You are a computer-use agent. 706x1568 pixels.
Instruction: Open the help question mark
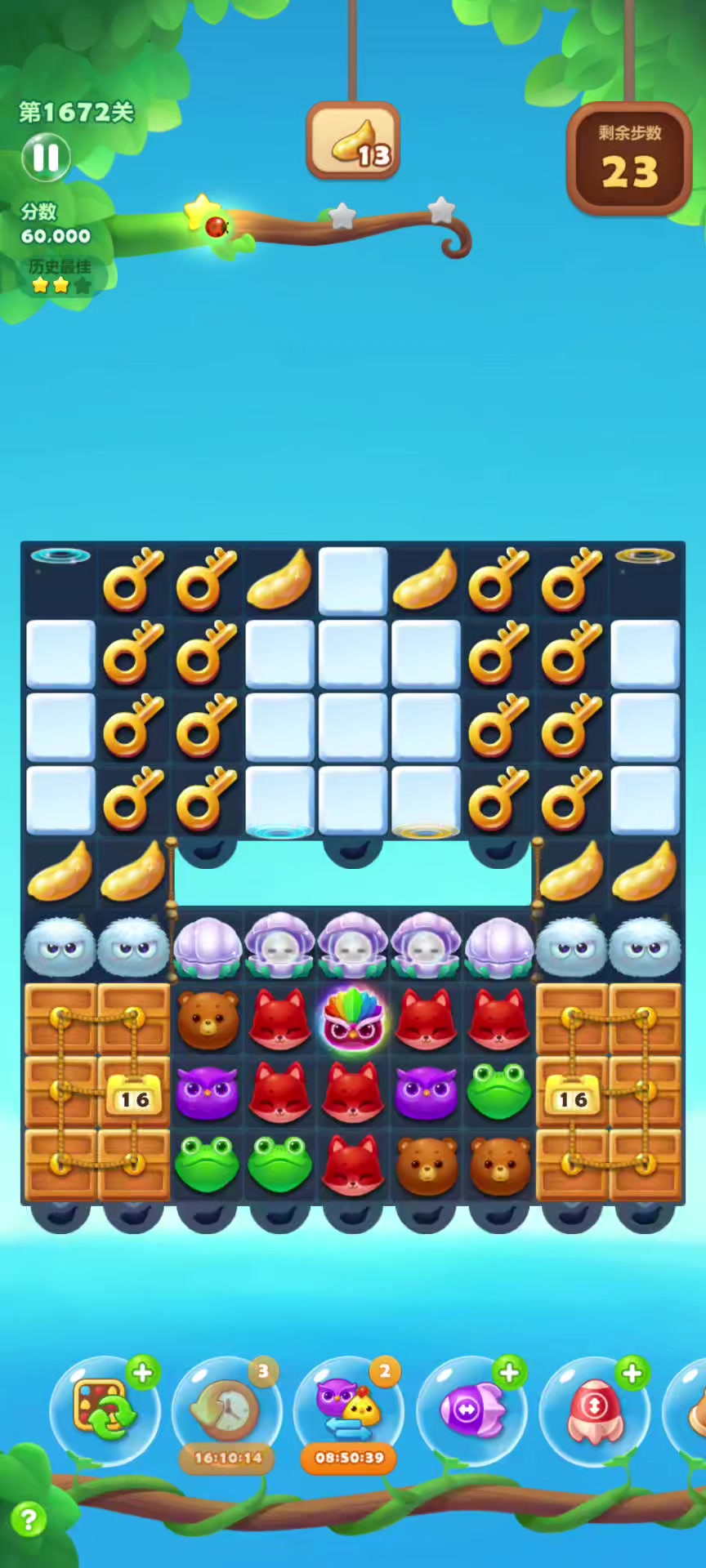click(29, 1520)
